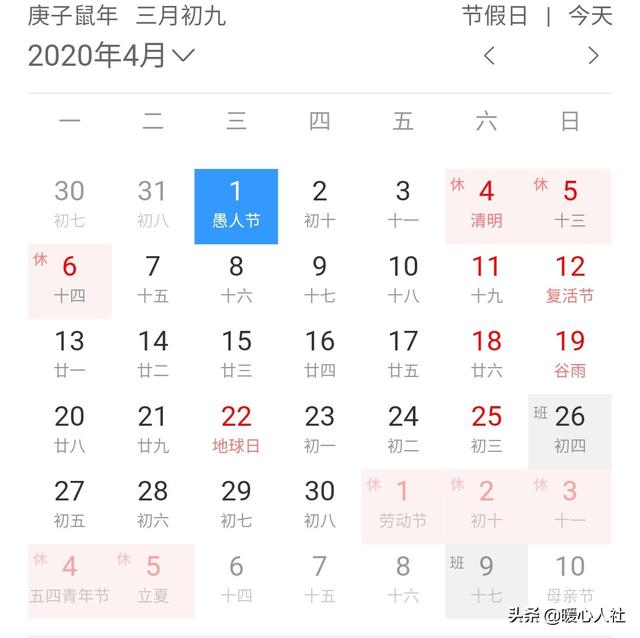Pick the 30th, 初八

[319, 506]
